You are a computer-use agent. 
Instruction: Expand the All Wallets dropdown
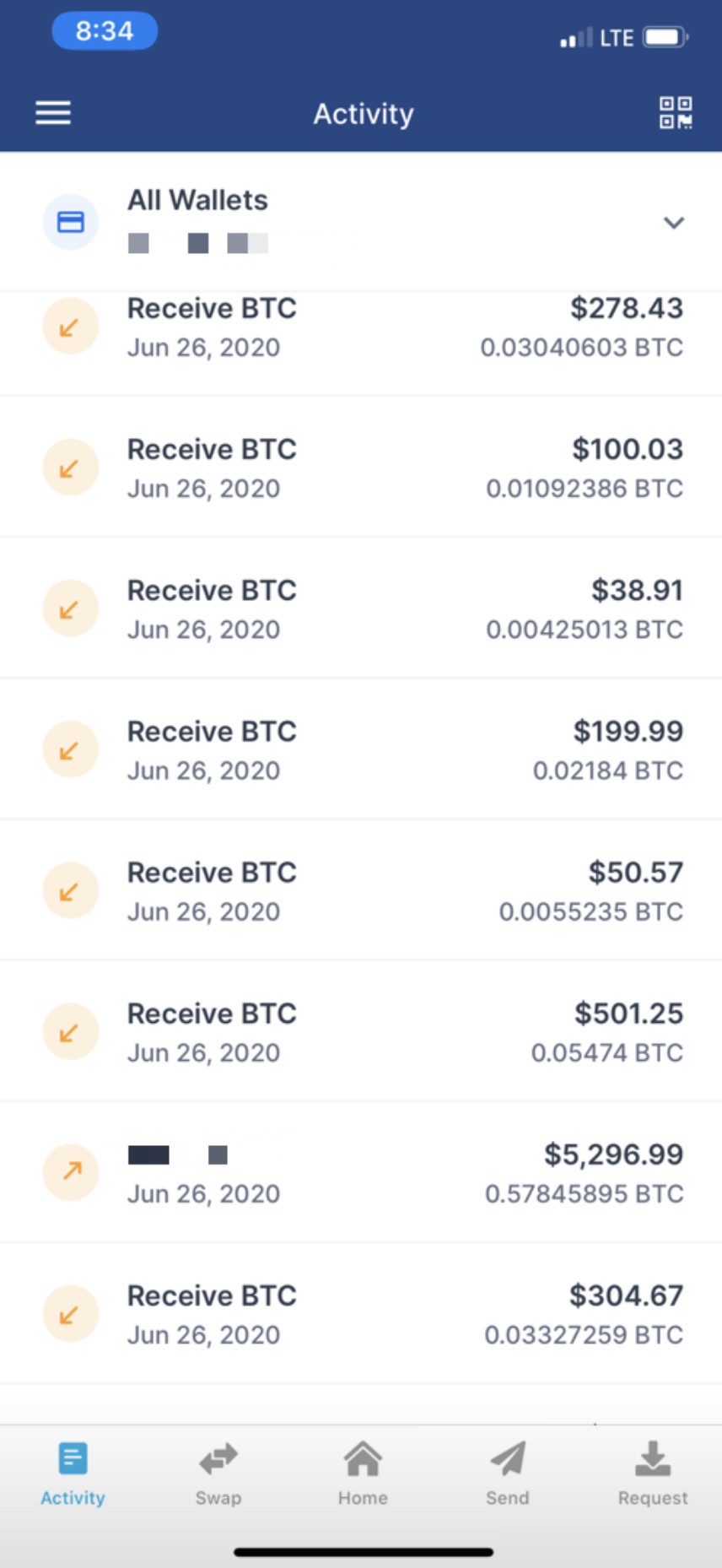pos(672,223)
